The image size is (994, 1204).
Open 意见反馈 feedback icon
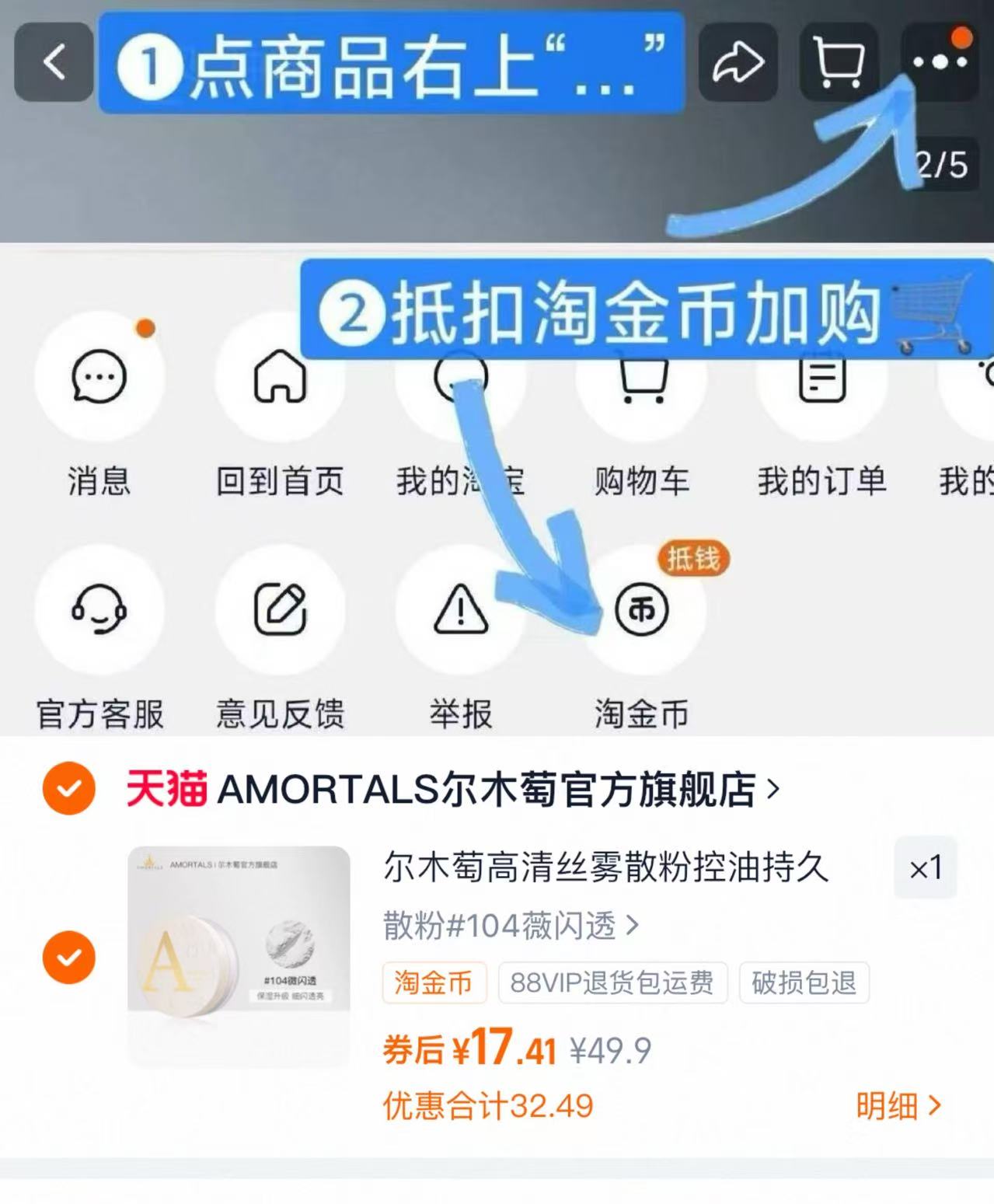pyautogui.click(x=281, y=610)
